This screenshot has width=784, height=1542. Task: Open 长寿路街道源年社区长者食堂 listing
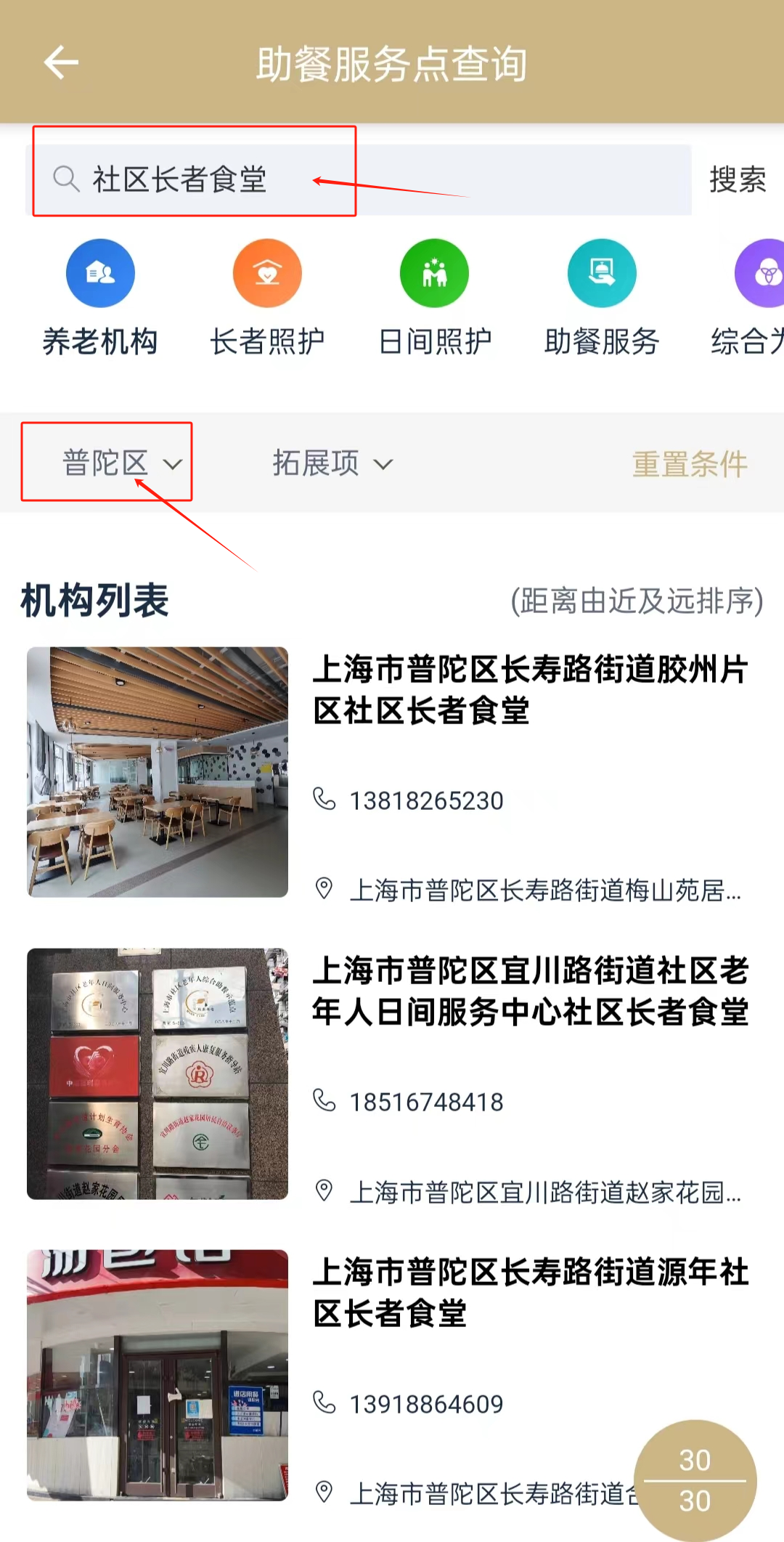530,1293
